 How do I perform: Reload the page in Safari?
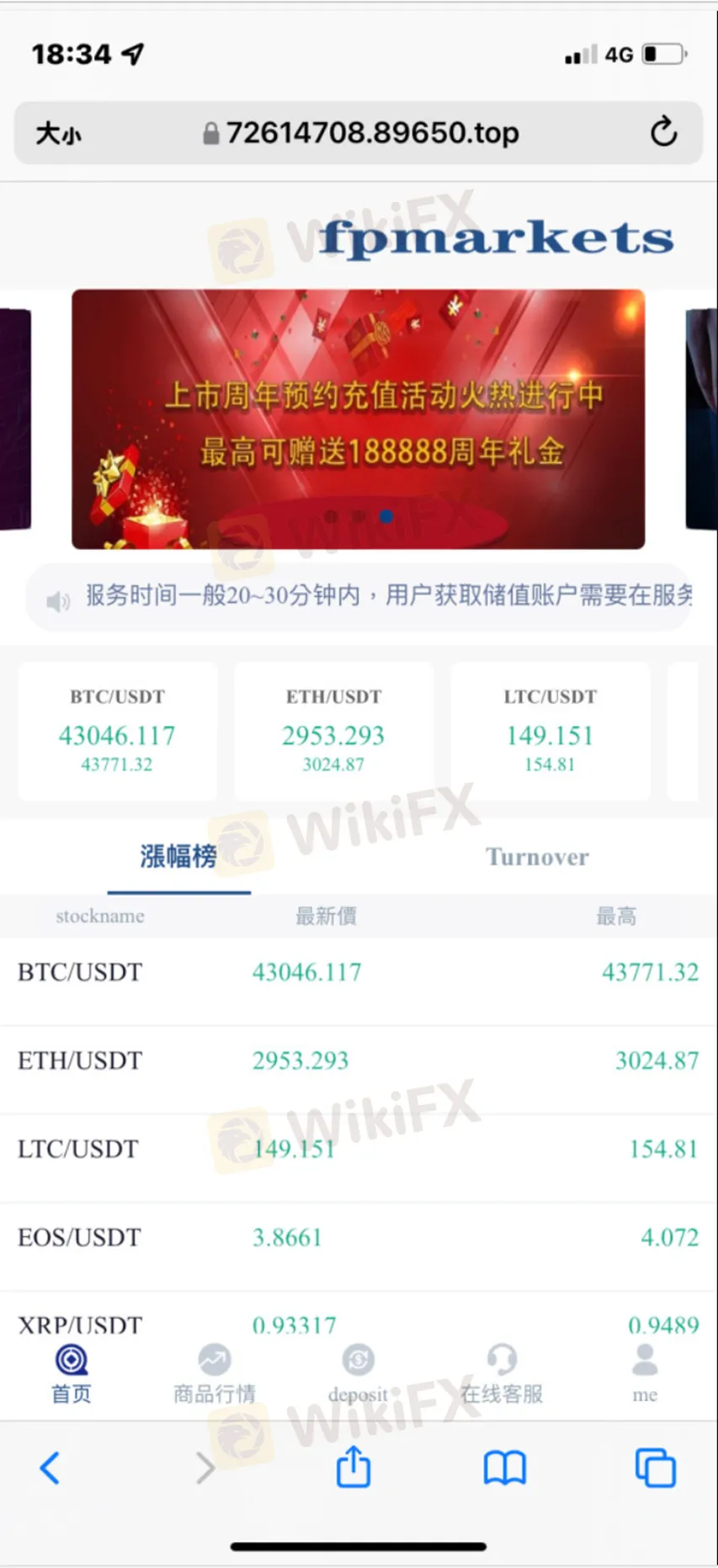(663, 132)
